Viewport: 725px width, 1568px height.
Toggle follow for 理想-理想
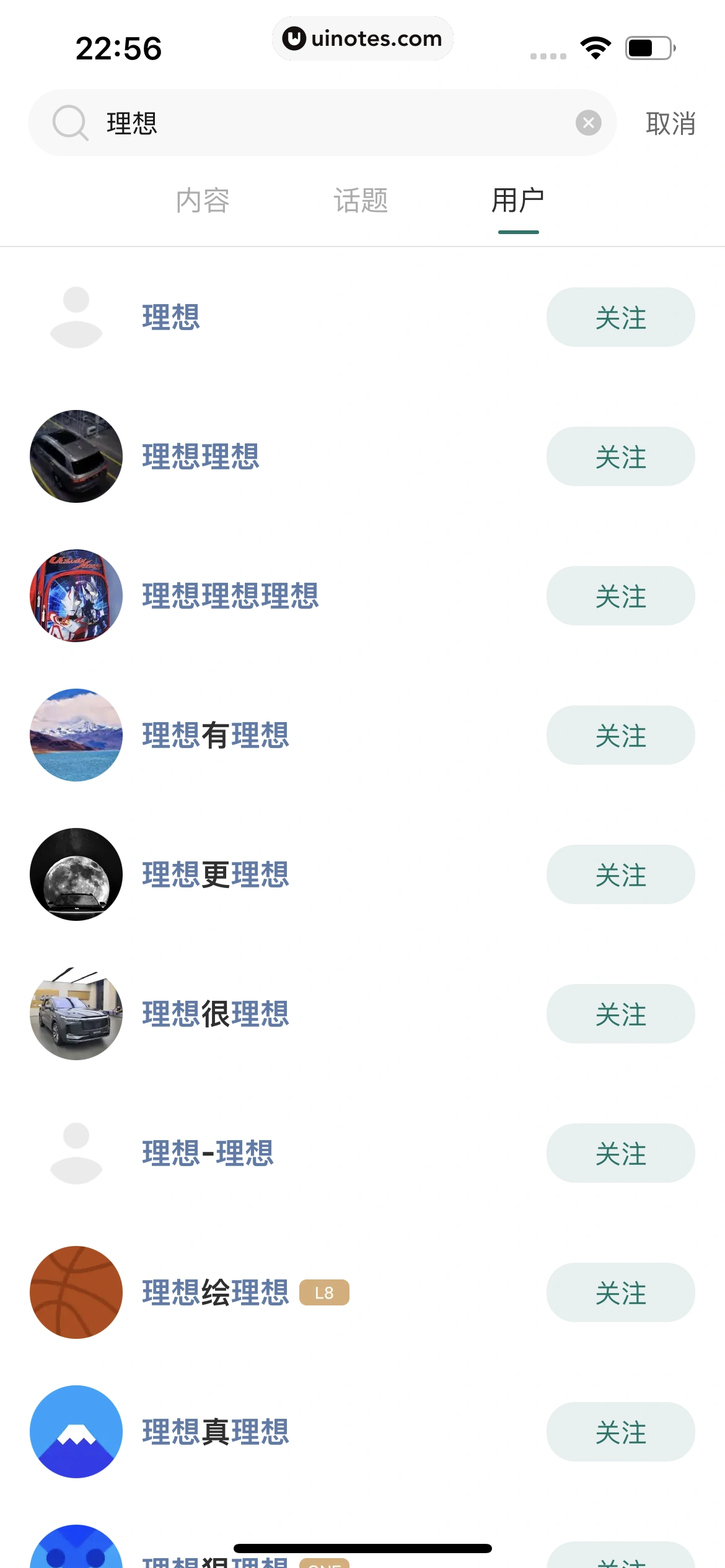tap(620, 1152)
